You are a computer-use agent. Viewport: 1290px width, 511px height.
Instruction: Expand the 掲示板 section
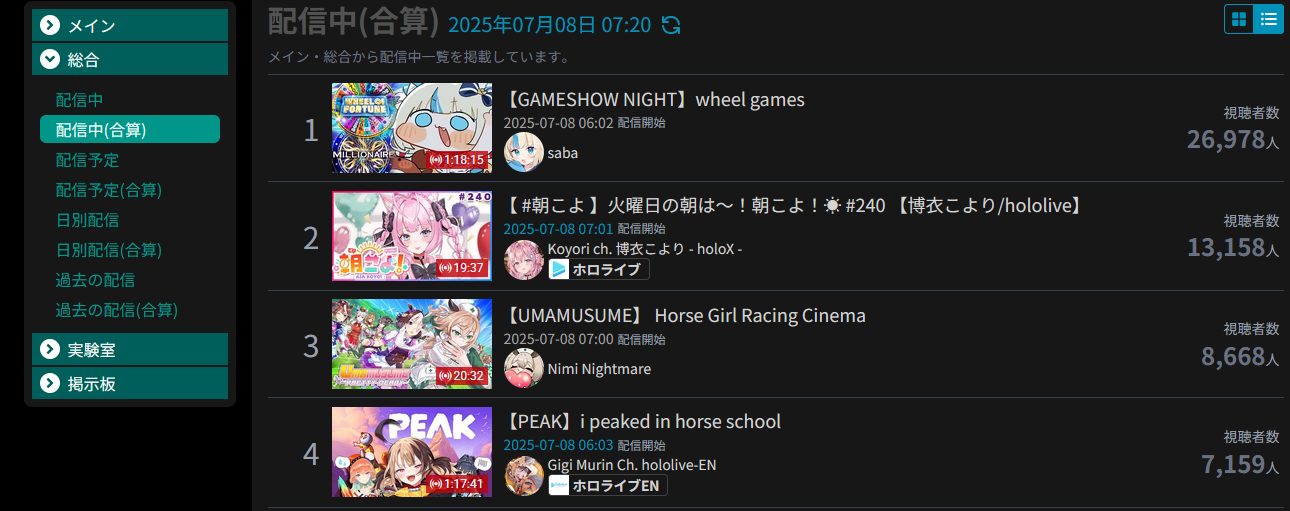point(130,384)
